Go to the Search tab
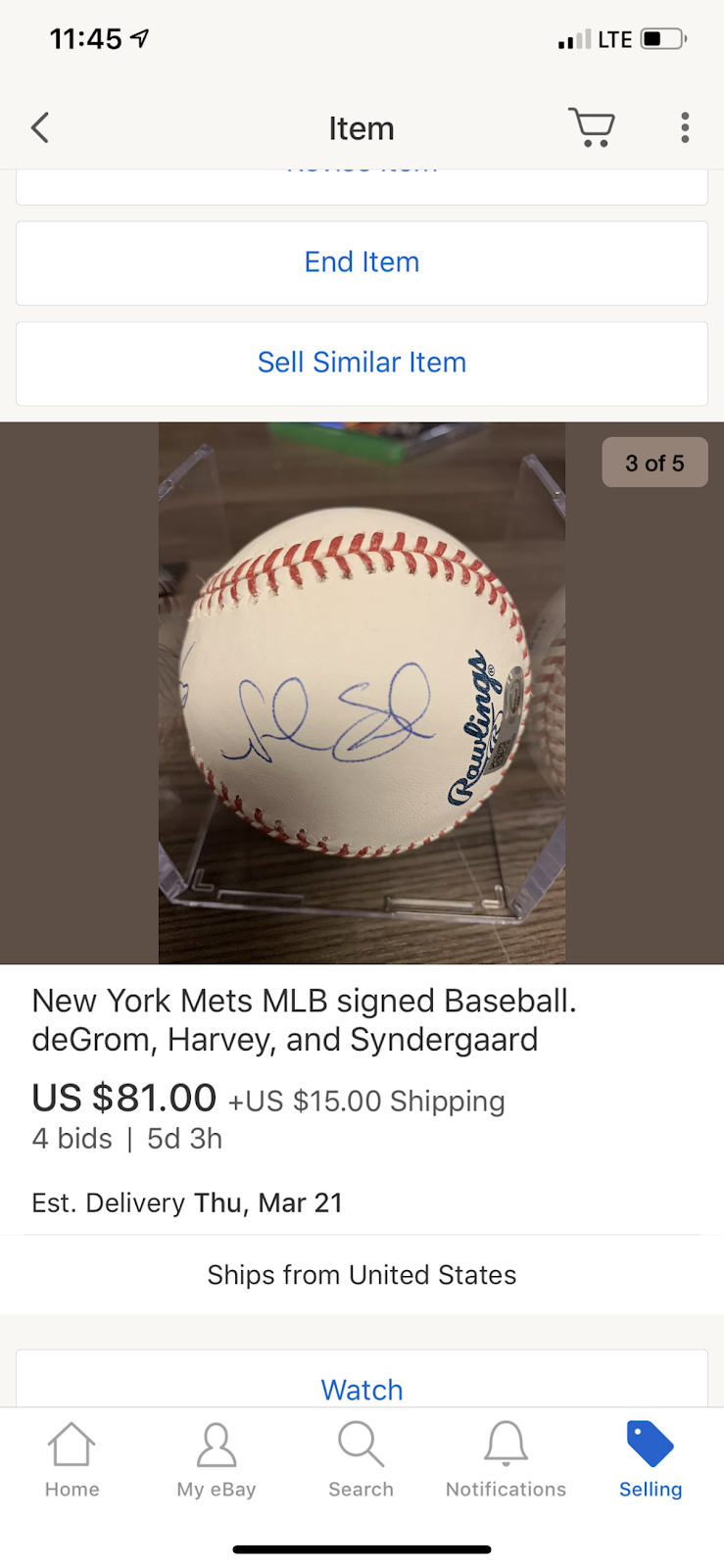 [361, 1461]
